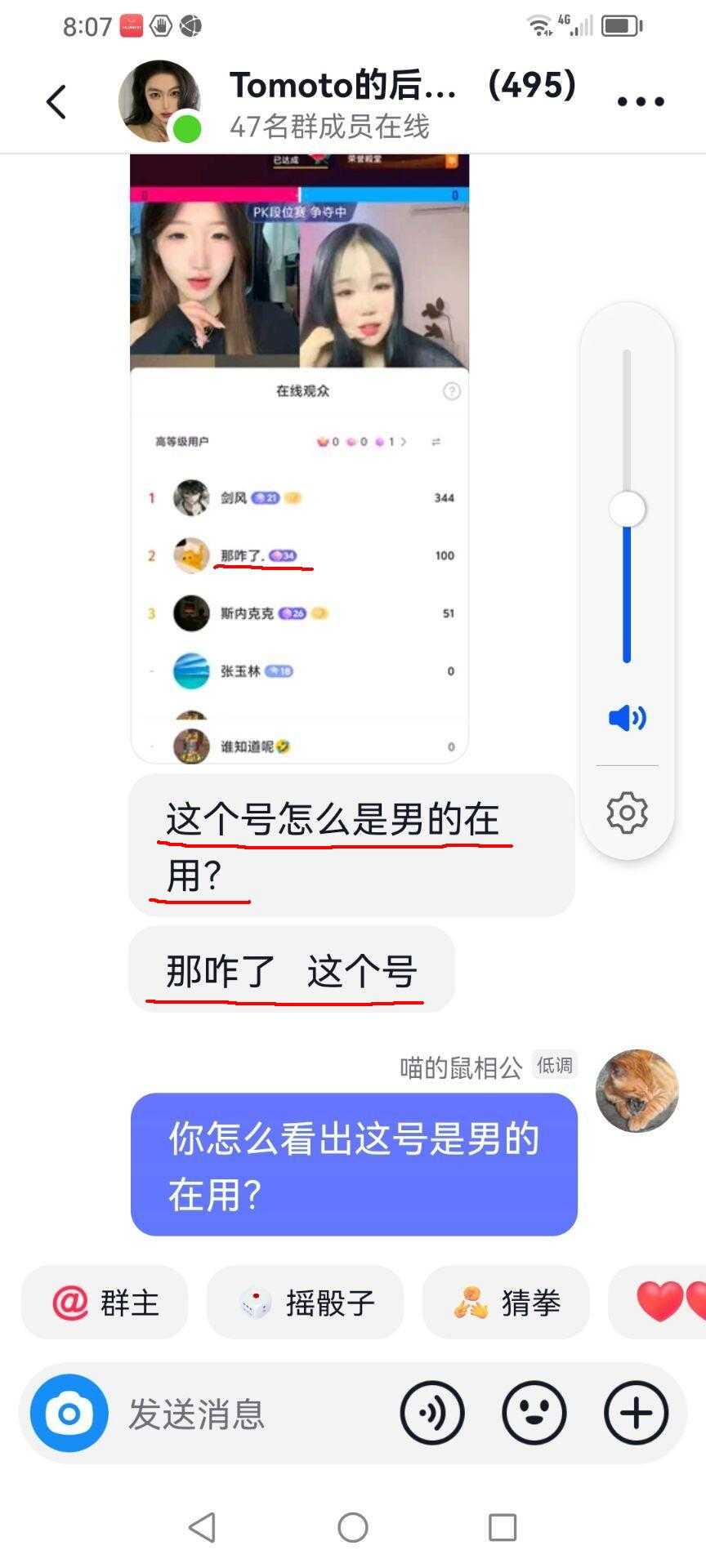Open the camera from the message bar

[x=69, y=1414]
